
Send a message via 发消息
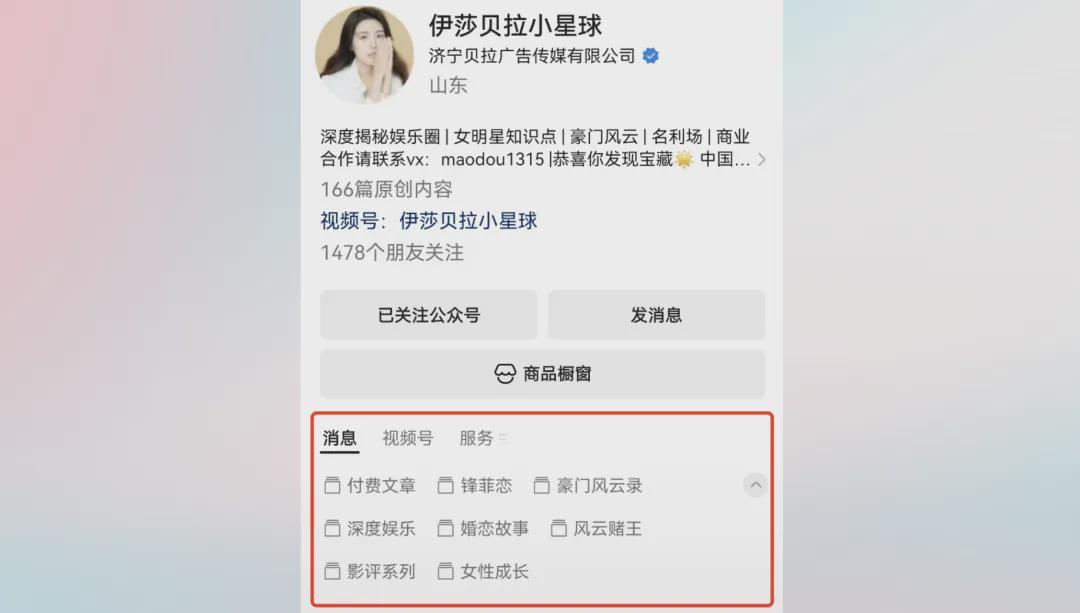pos(656,315)
